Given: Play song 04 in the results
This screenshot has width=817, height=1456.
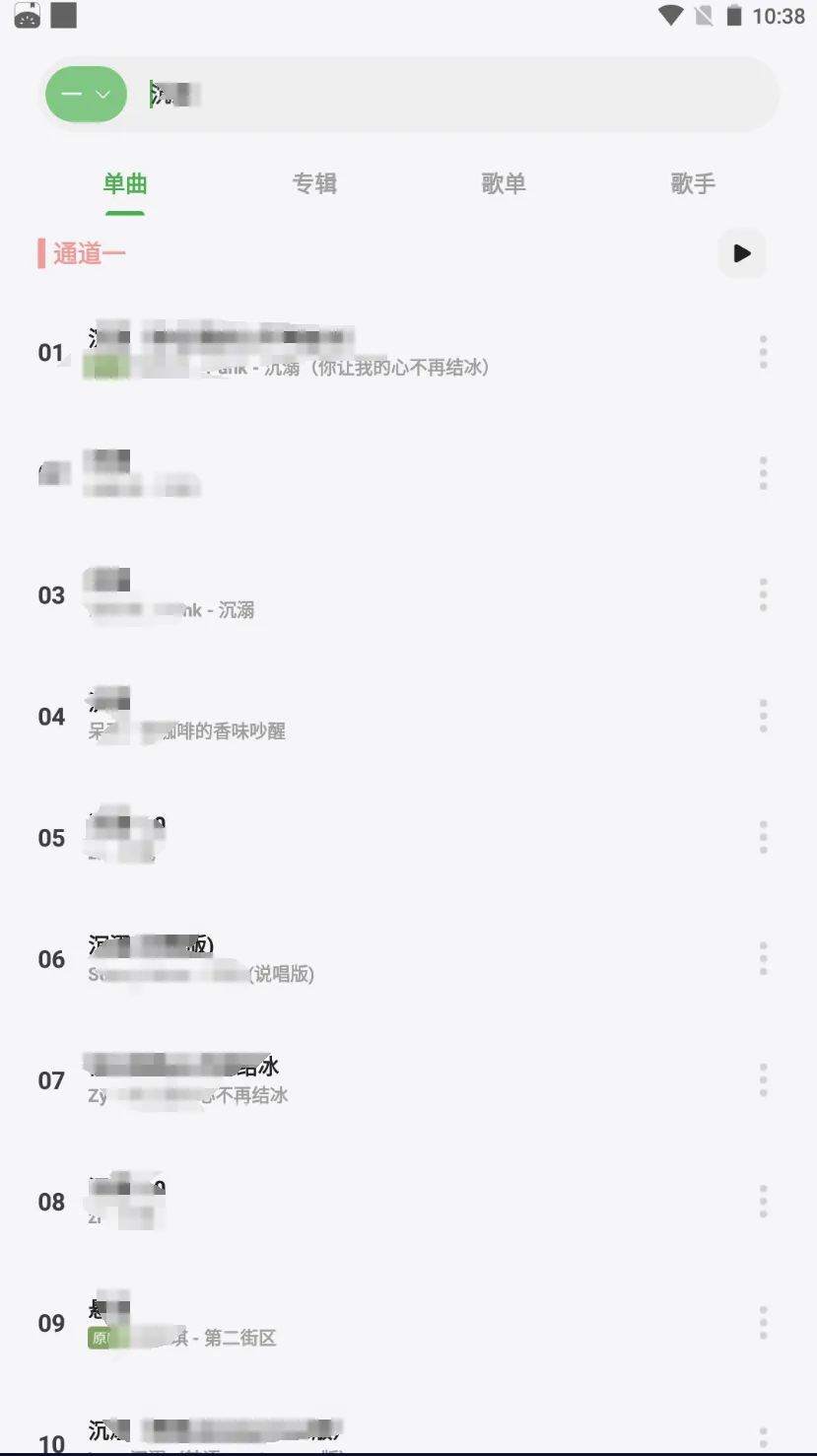Looking at the screenshot, I should pyautogui.click(x=394, y=717).
